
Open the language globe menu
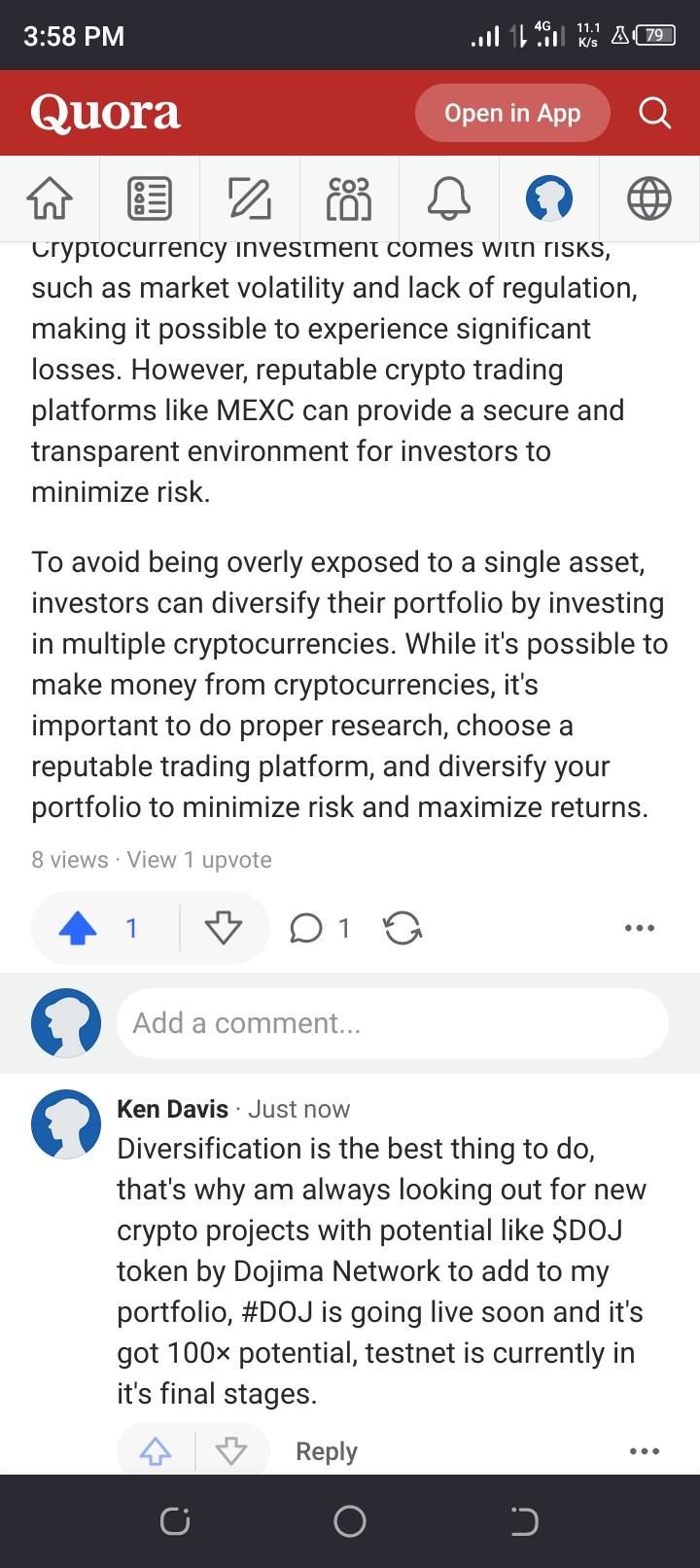(648, 198)
